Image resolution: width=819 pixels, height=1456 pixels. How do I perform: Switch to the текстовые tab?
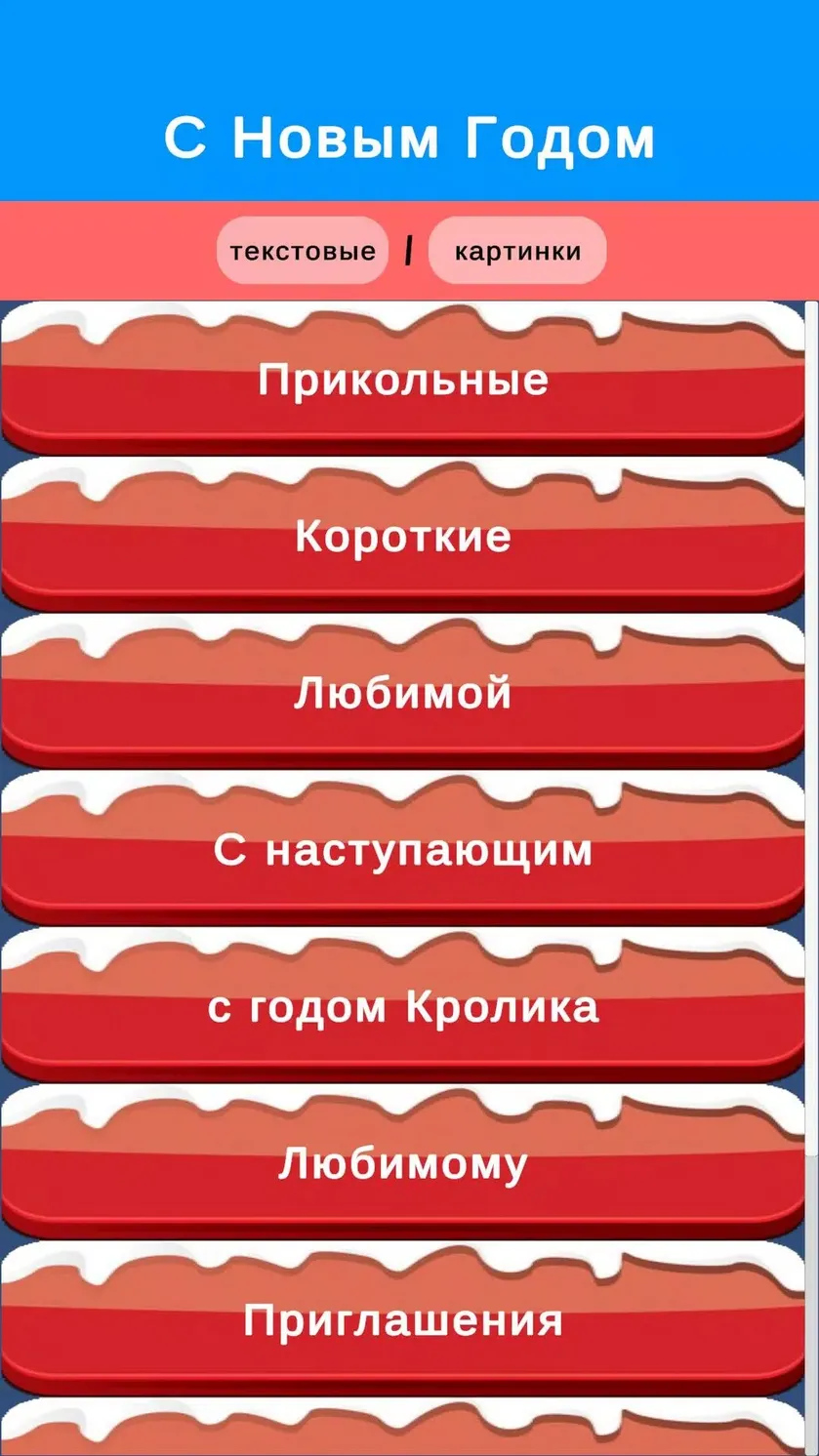tap(303, 251)
